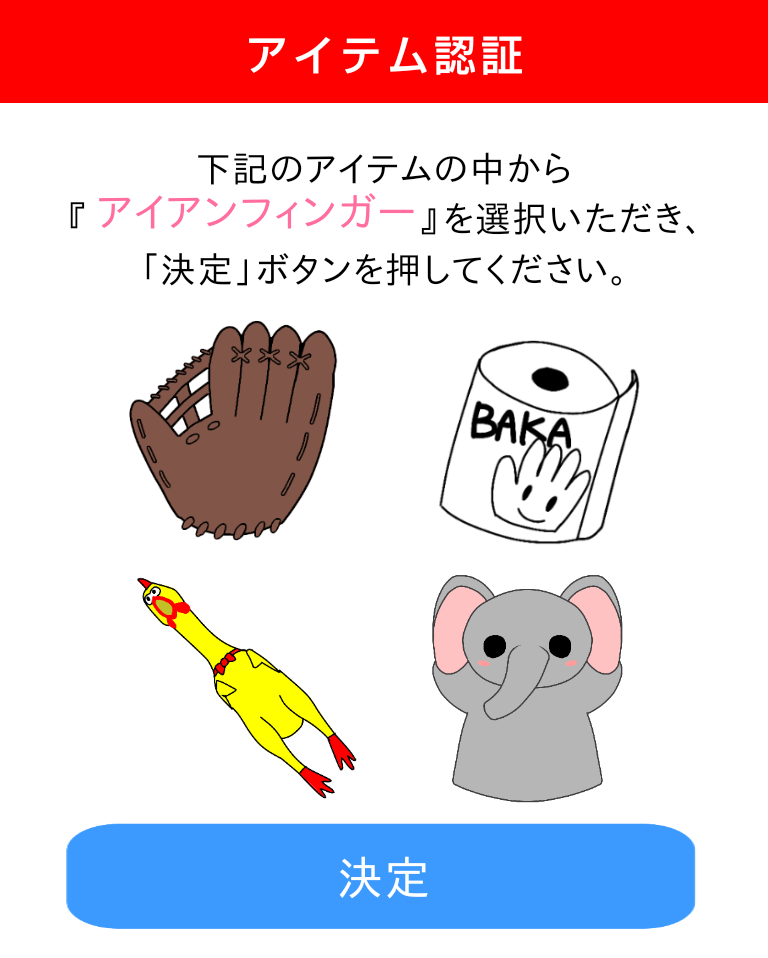This screenshot has width=768, height=958.
Task: Select the gray elephant puppet item
Action: click(x=520, y=690)
